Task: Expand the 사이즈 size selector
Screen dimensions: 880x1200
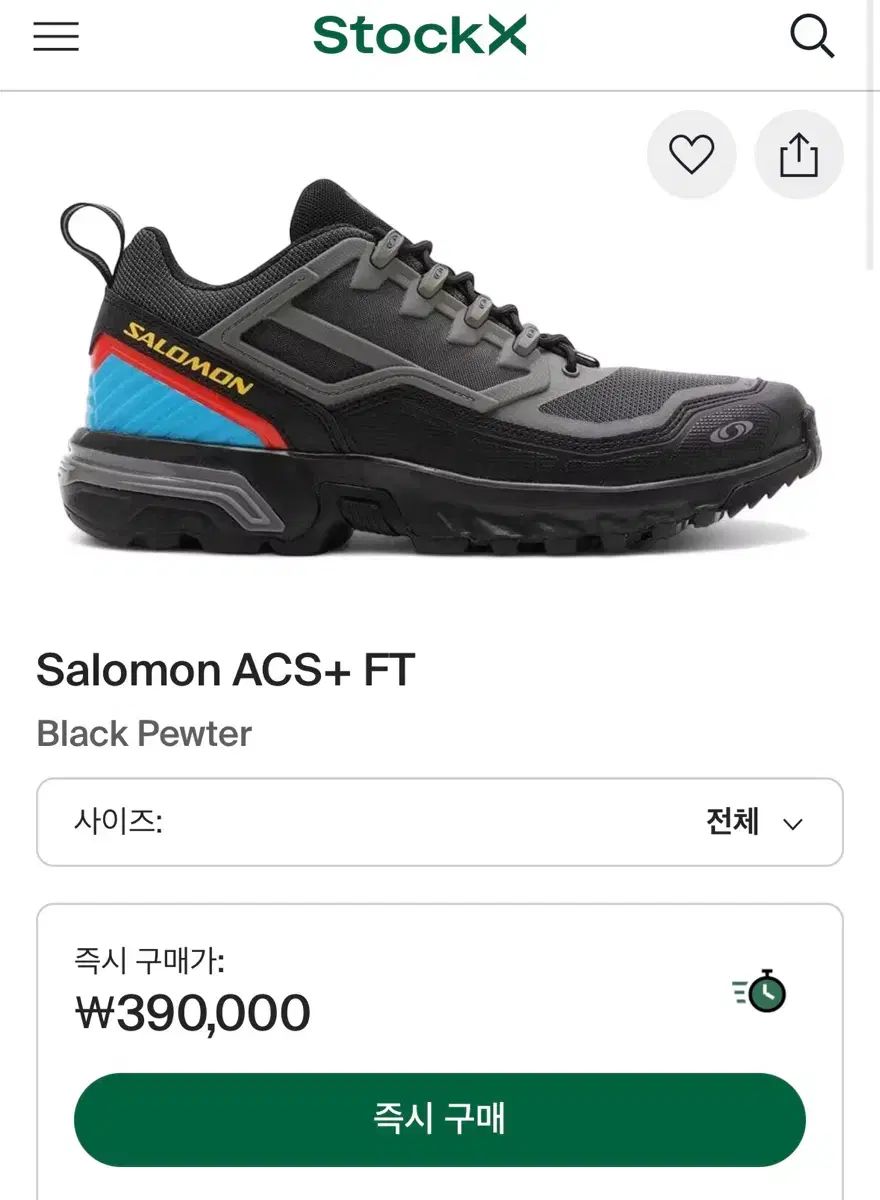Action: tap(438, 822)
